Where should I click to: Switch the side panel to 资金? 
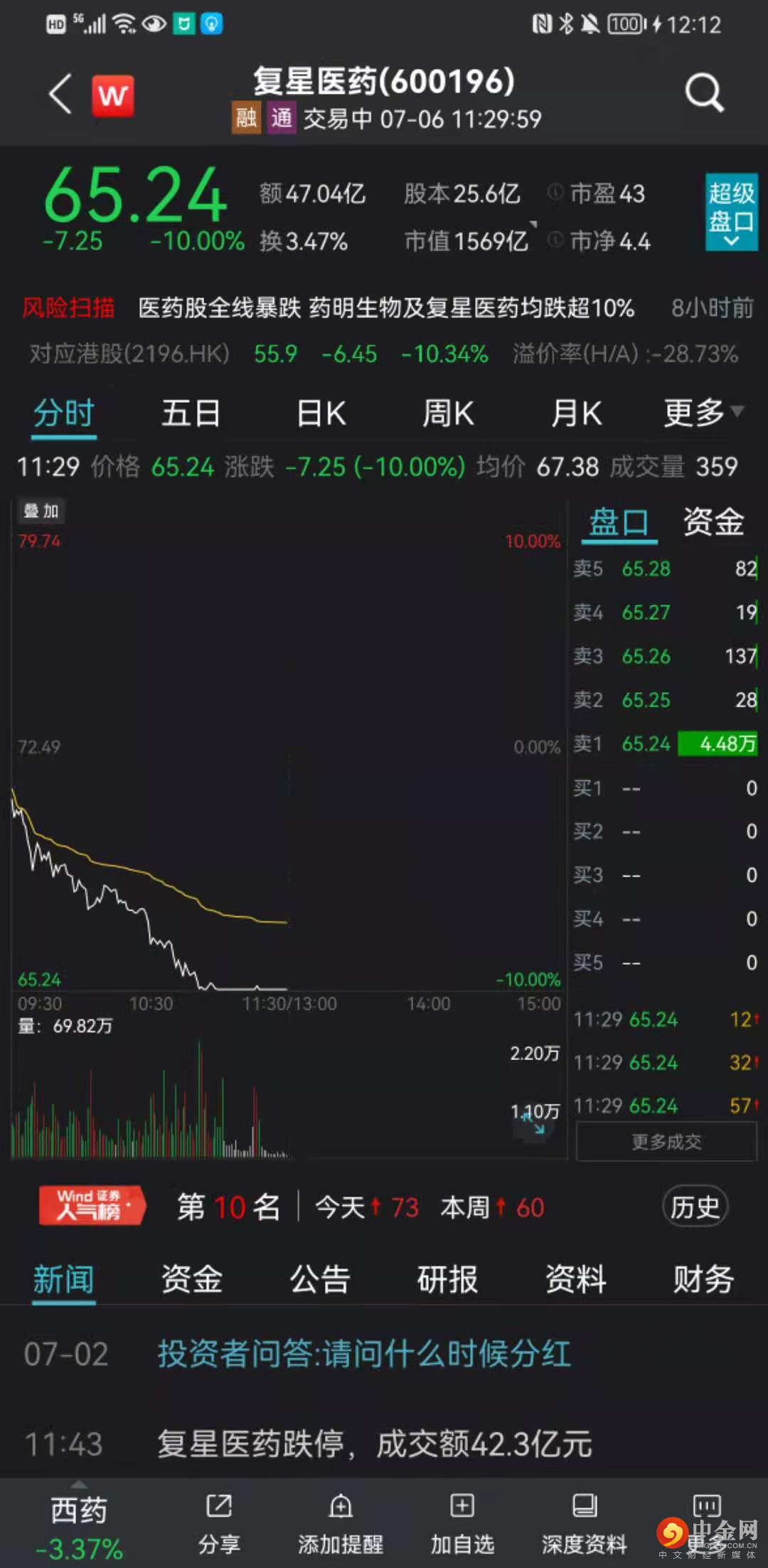pyautogui.click(x=713, y=522)
